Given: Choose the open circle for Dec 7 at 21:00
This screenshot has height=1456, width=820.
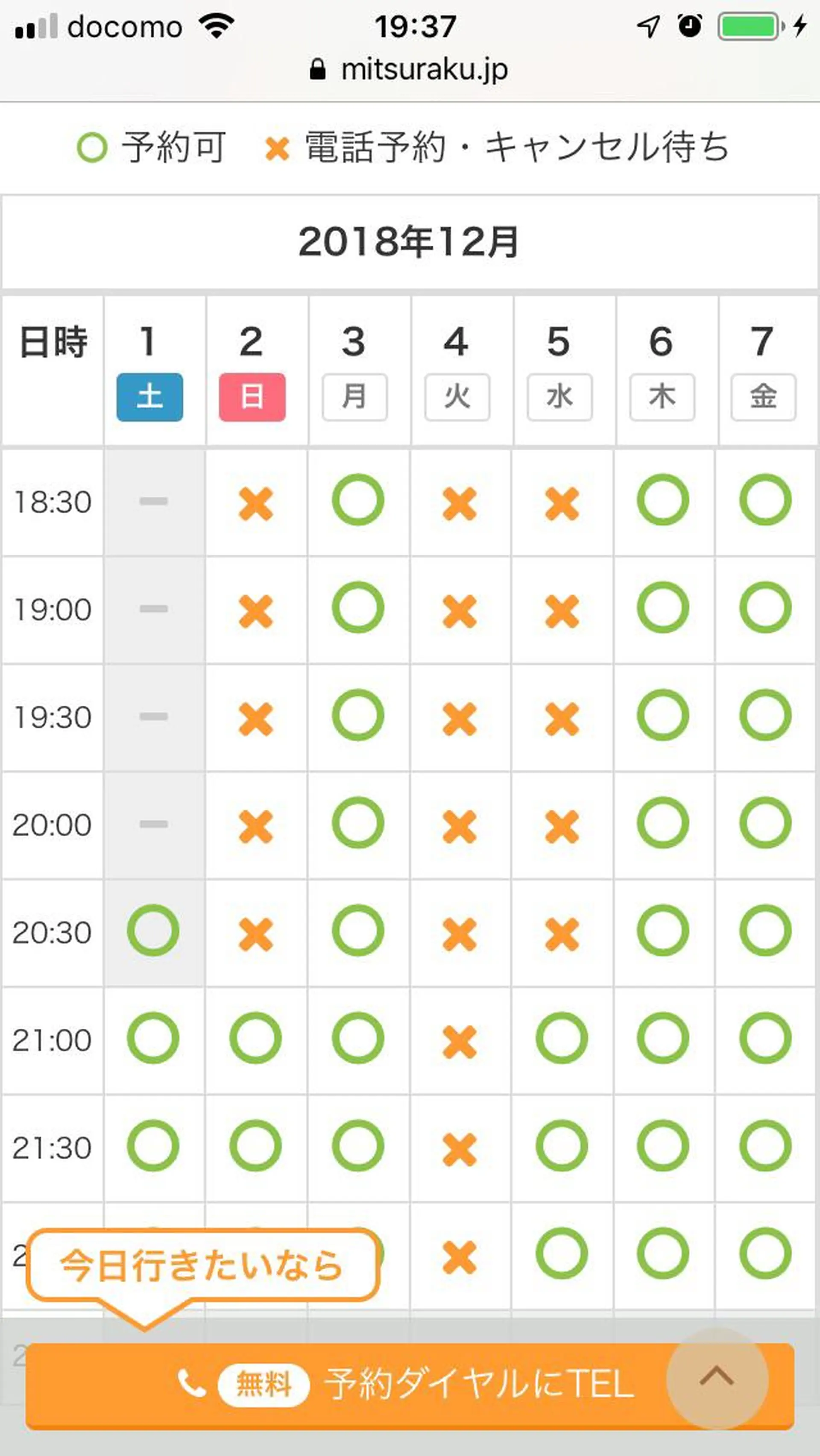Looking at the screenshot, I should [764, 1039].
